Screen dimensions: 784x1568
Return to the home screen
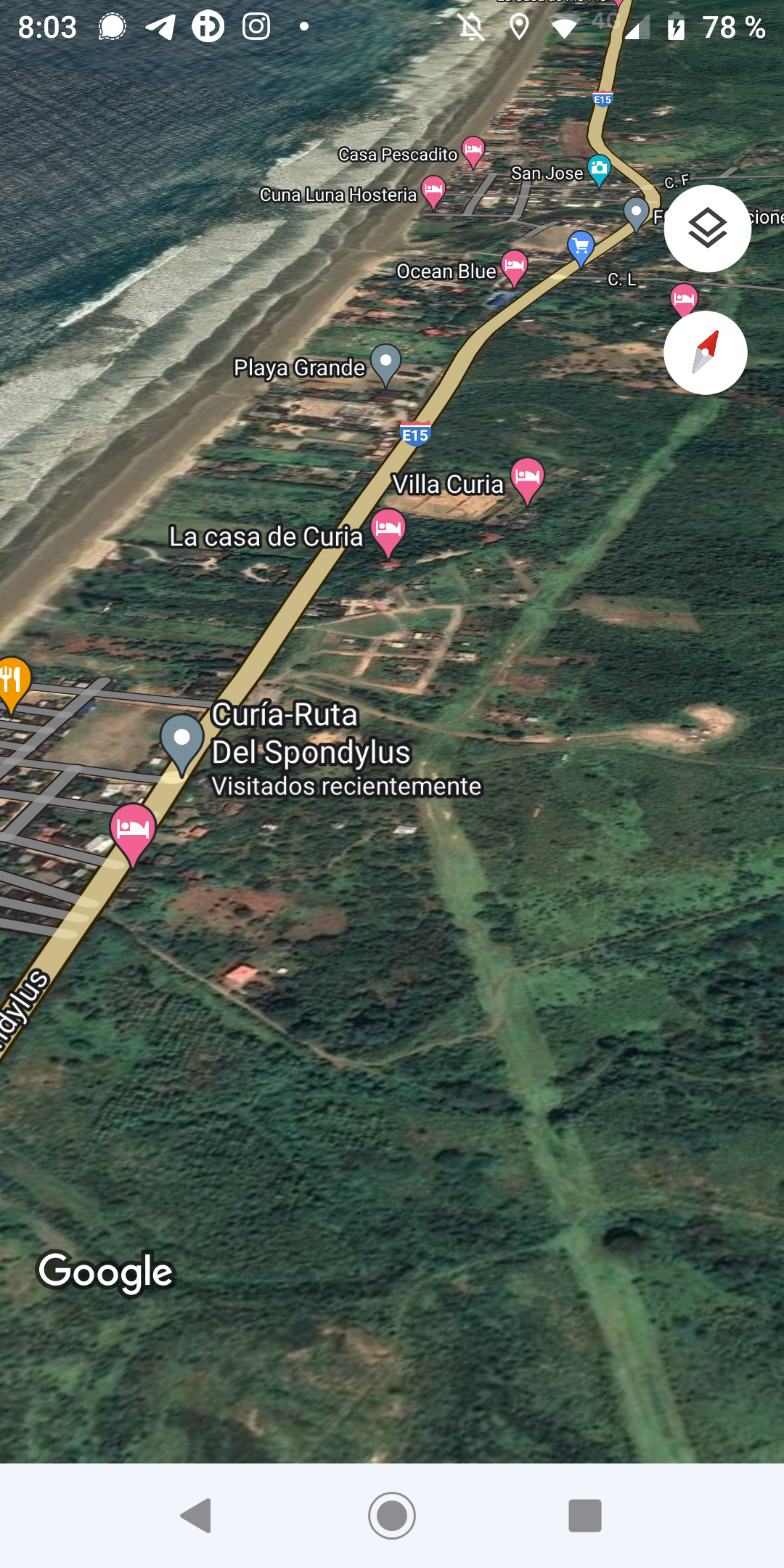[x=392, y=1516]
